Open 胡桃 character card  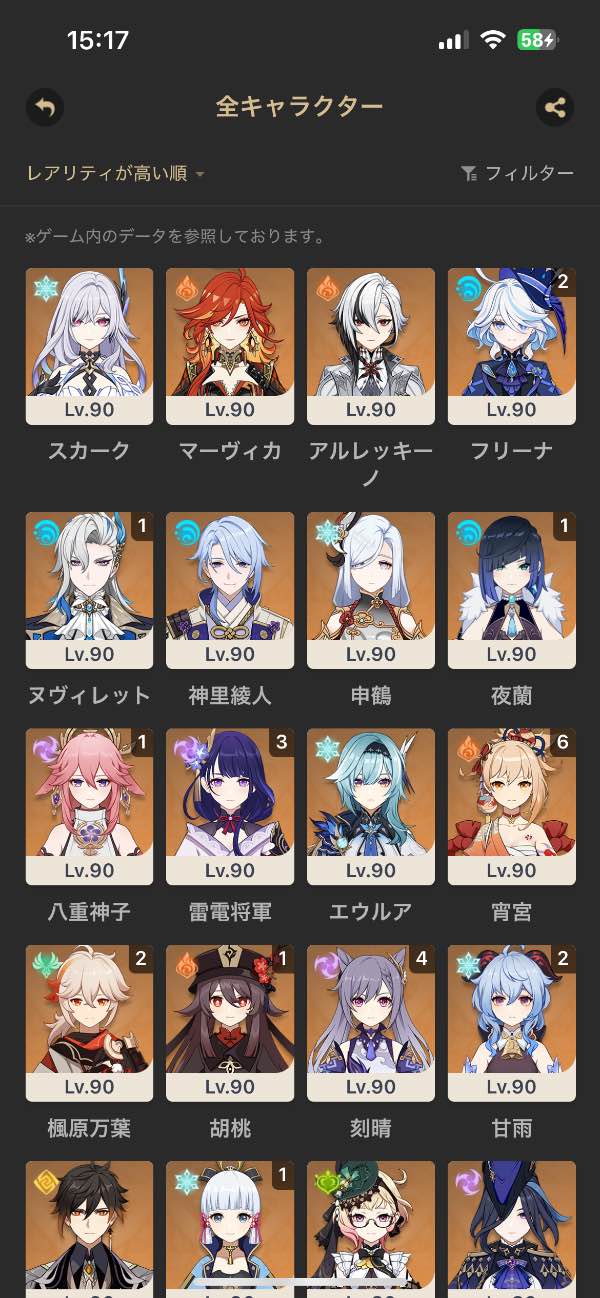click(230, 1023)
